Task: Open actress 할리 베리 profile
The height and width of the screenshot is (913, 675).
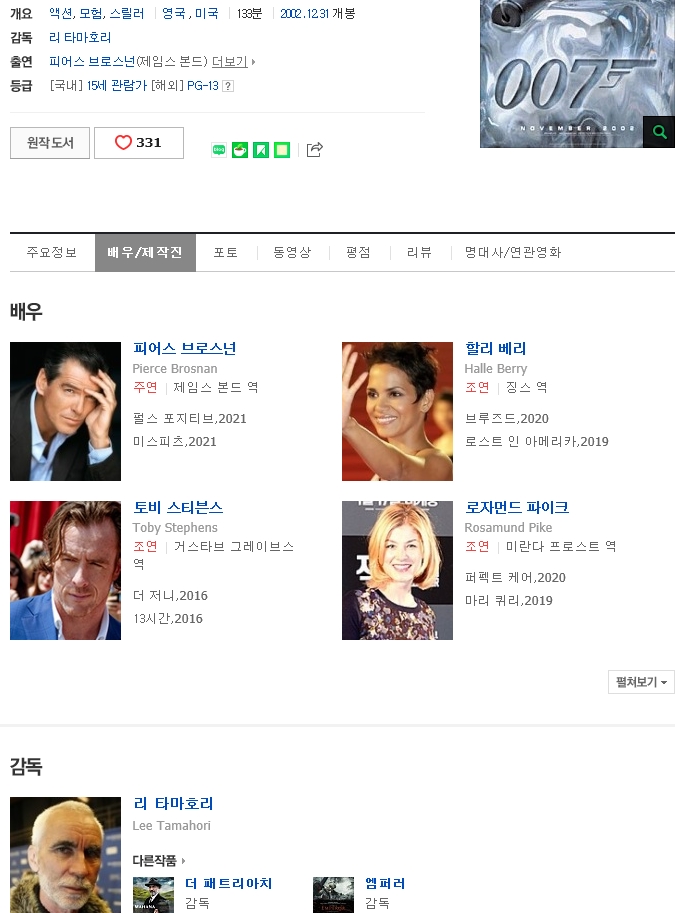Action: coord(496,349)
